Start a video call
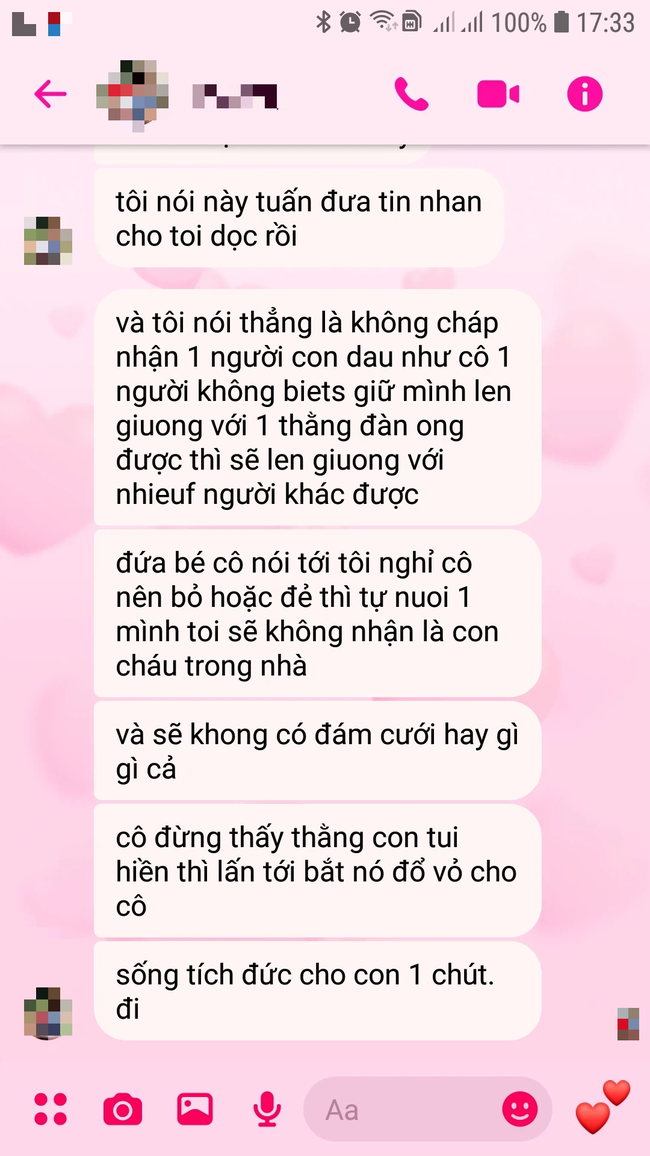Viewport: 650px width, 1156px height. point(498,94)
